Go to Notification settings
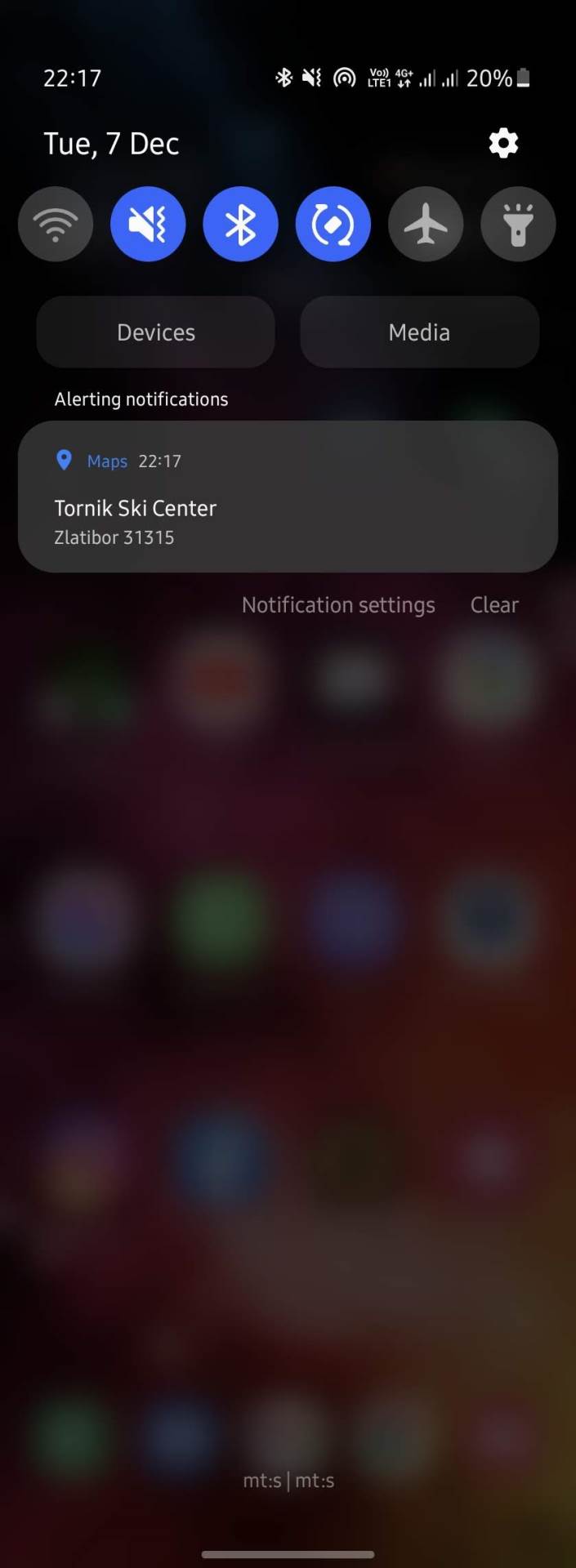This screenshot has width=576, height=1568. (x=338, y=605)
